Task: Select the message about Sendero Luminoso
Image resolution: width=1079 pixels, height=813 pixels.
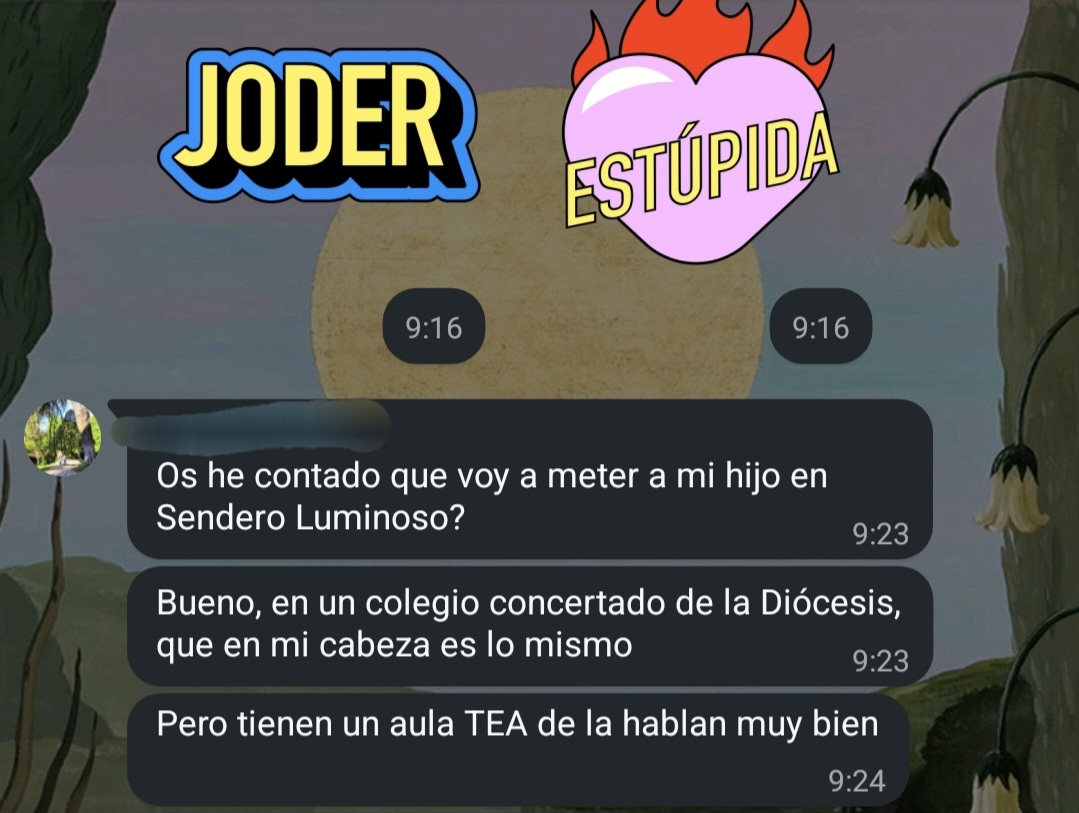Action: tap(490, 497)
